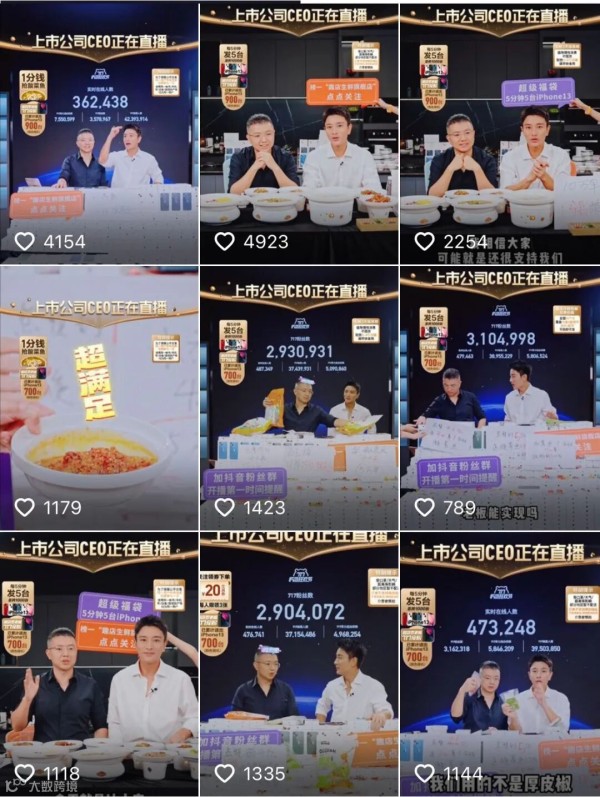
Task: Select the video with 1423 likes
Action: [298, 397]
